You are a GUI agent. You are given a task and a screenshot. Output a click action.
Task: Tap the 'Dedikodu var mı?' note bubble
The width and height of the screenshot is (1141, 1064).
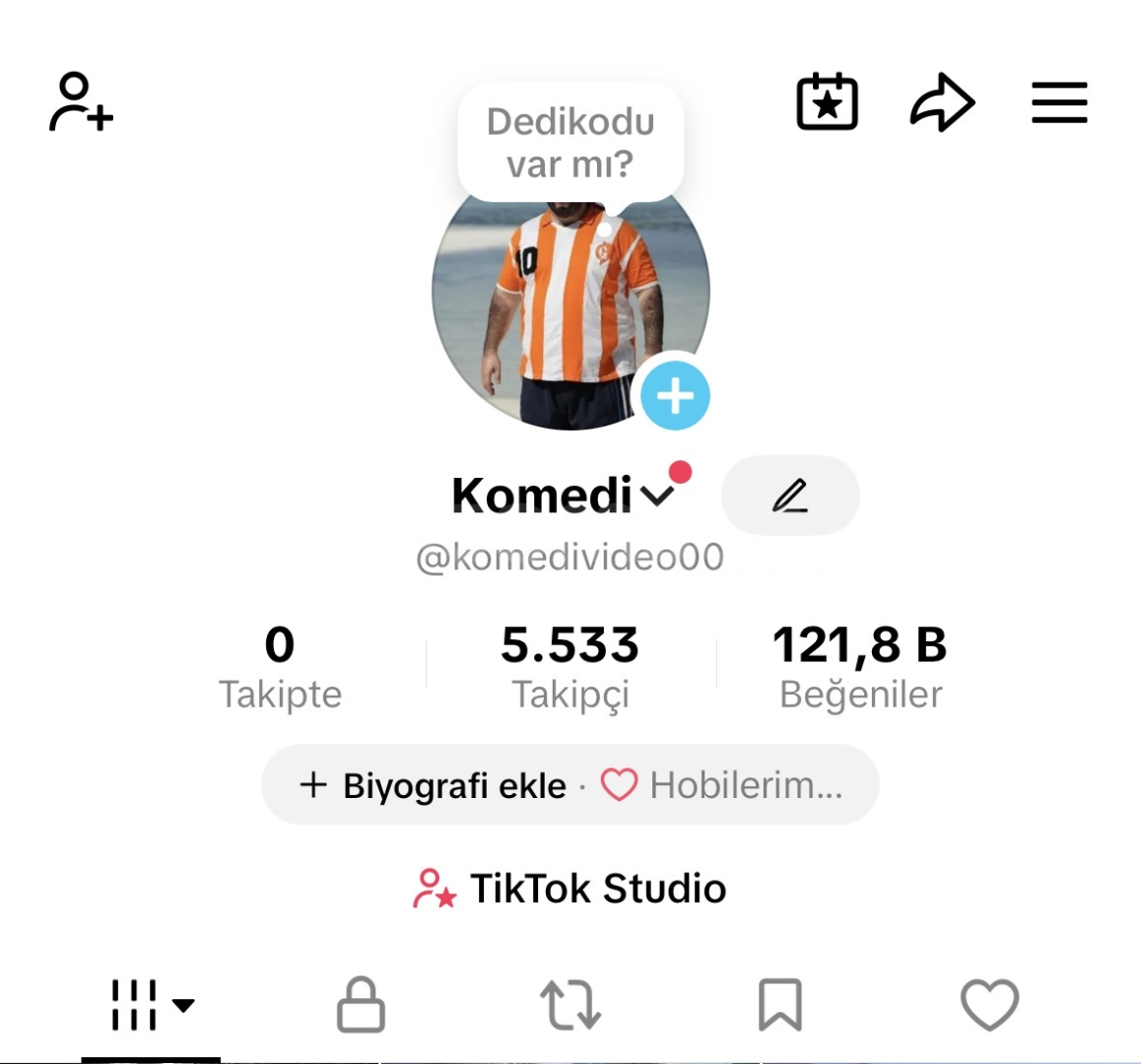click(x=570, y=143)
